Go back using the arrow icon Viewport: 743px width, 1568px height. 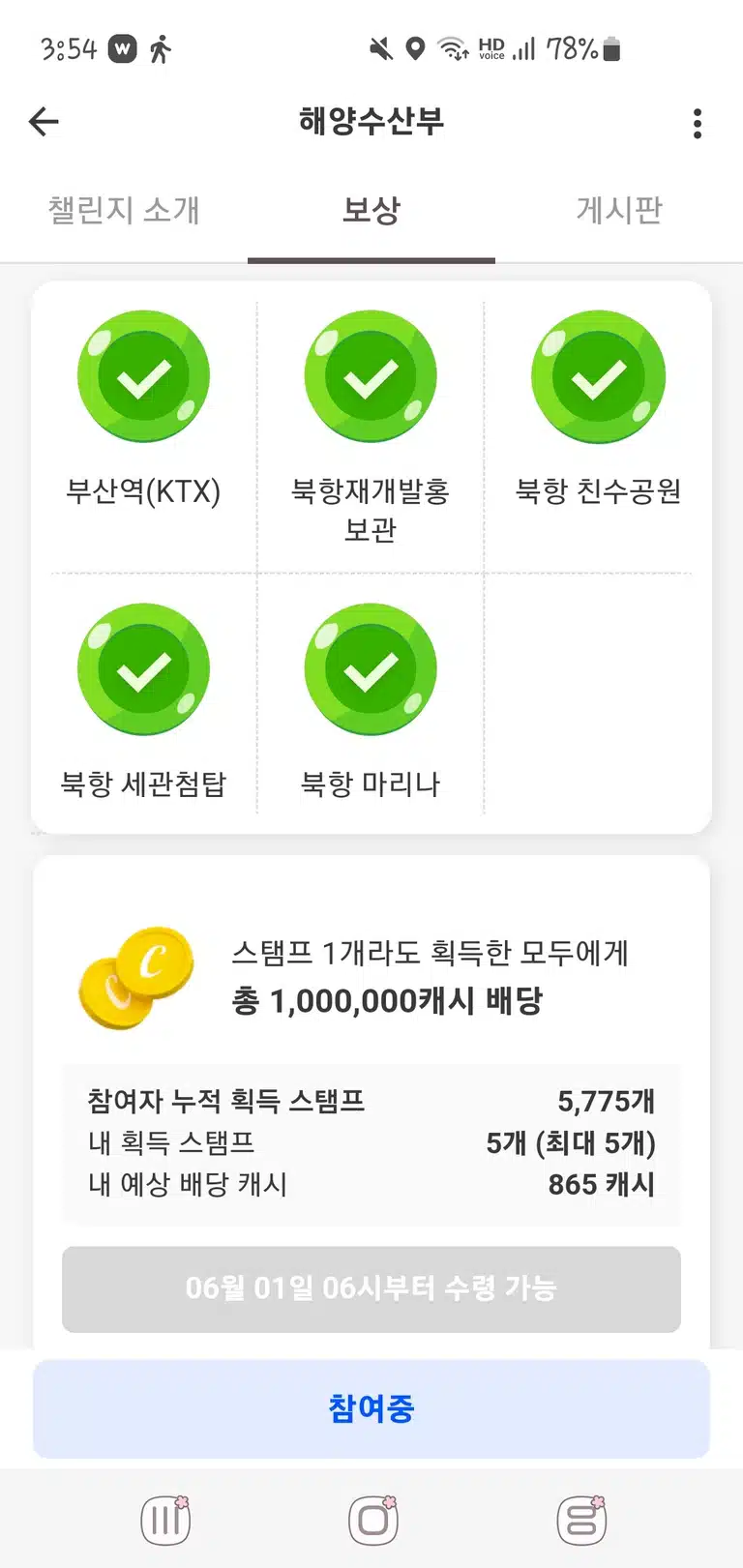[45, 122]
